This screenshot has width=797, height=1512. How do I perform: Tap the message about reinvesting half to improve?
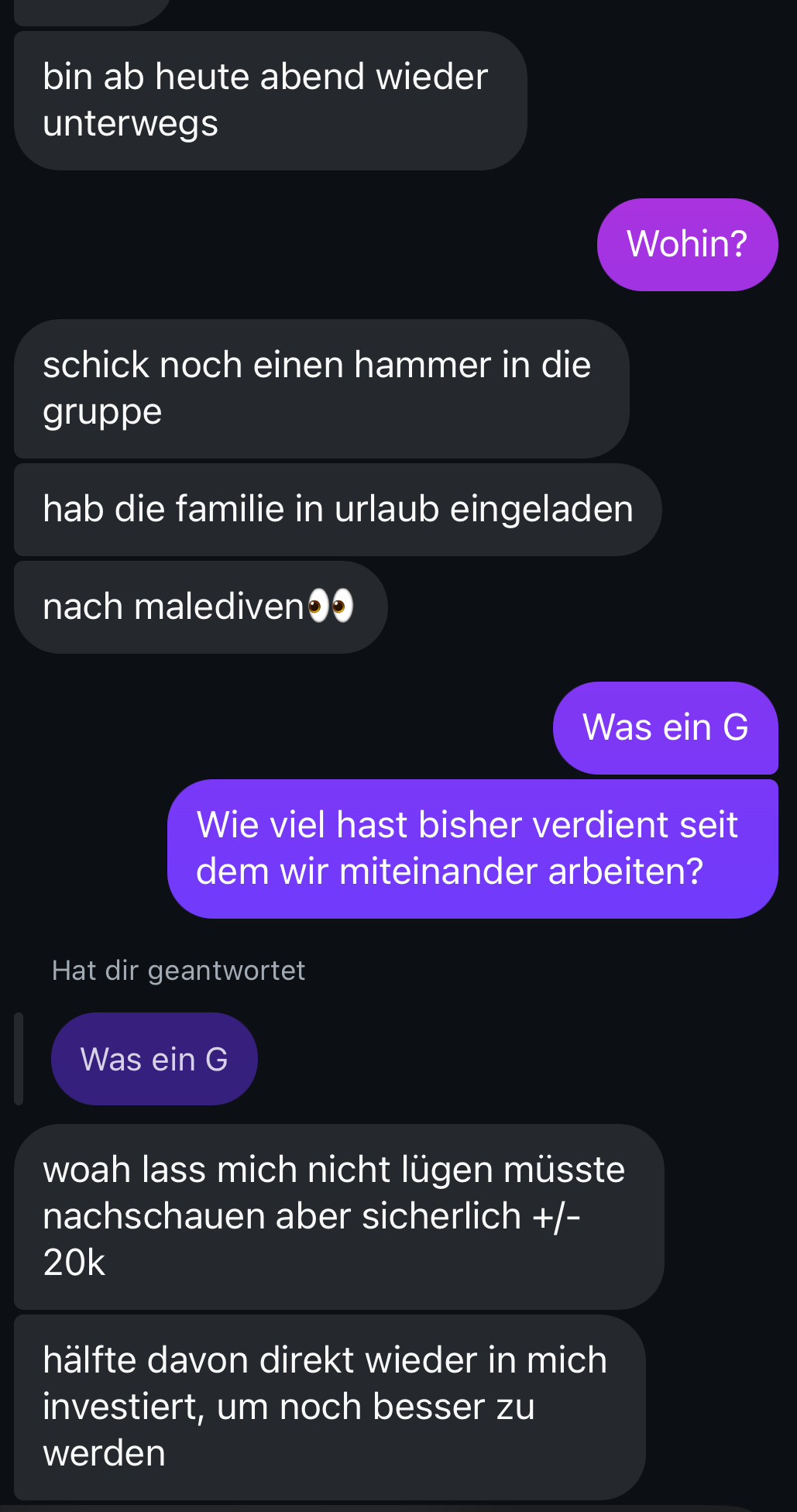(x=333, y=1407)
